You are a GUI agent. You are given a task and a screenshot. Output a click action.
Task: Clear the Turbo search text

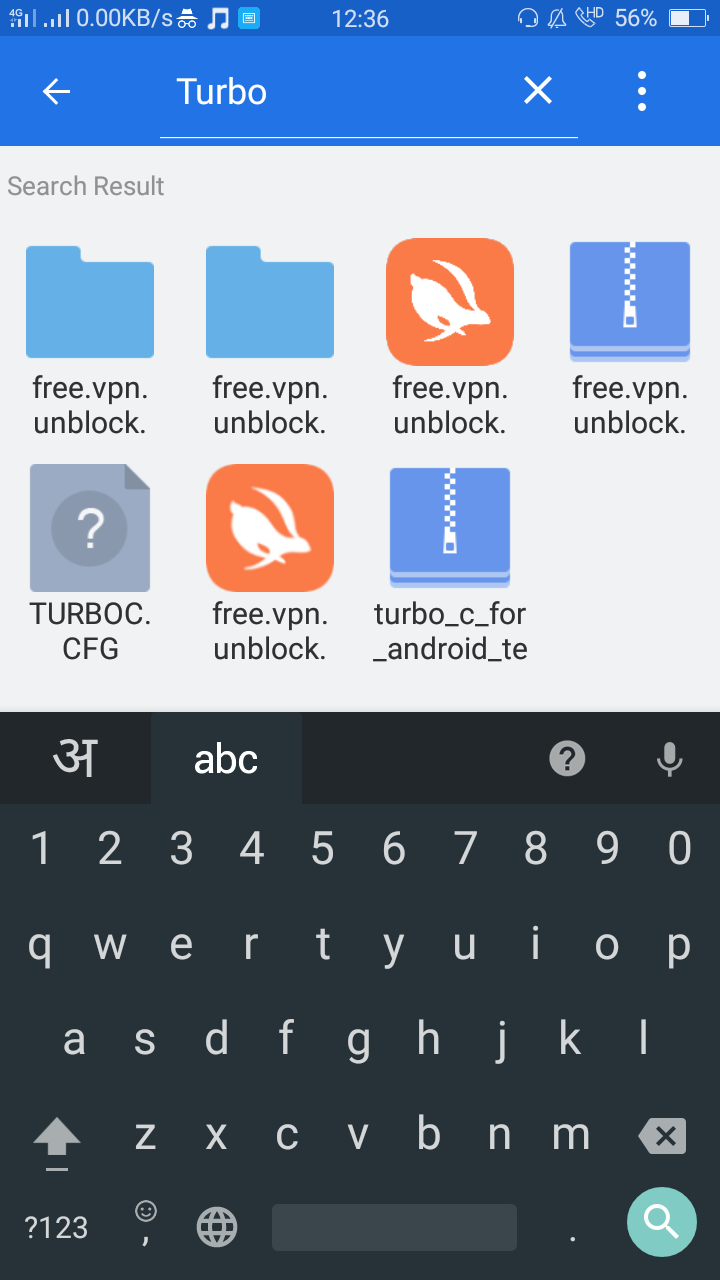538,92
